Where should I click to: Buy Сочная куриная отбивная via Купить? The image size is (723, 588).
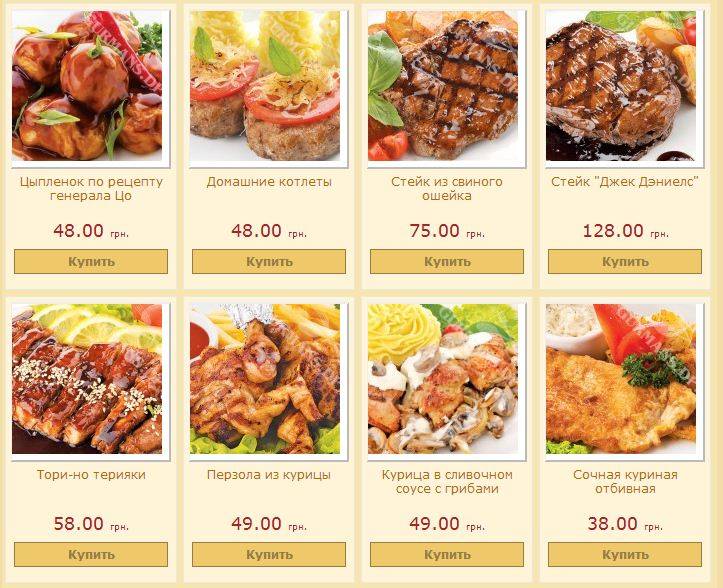(x=625, y=555)
